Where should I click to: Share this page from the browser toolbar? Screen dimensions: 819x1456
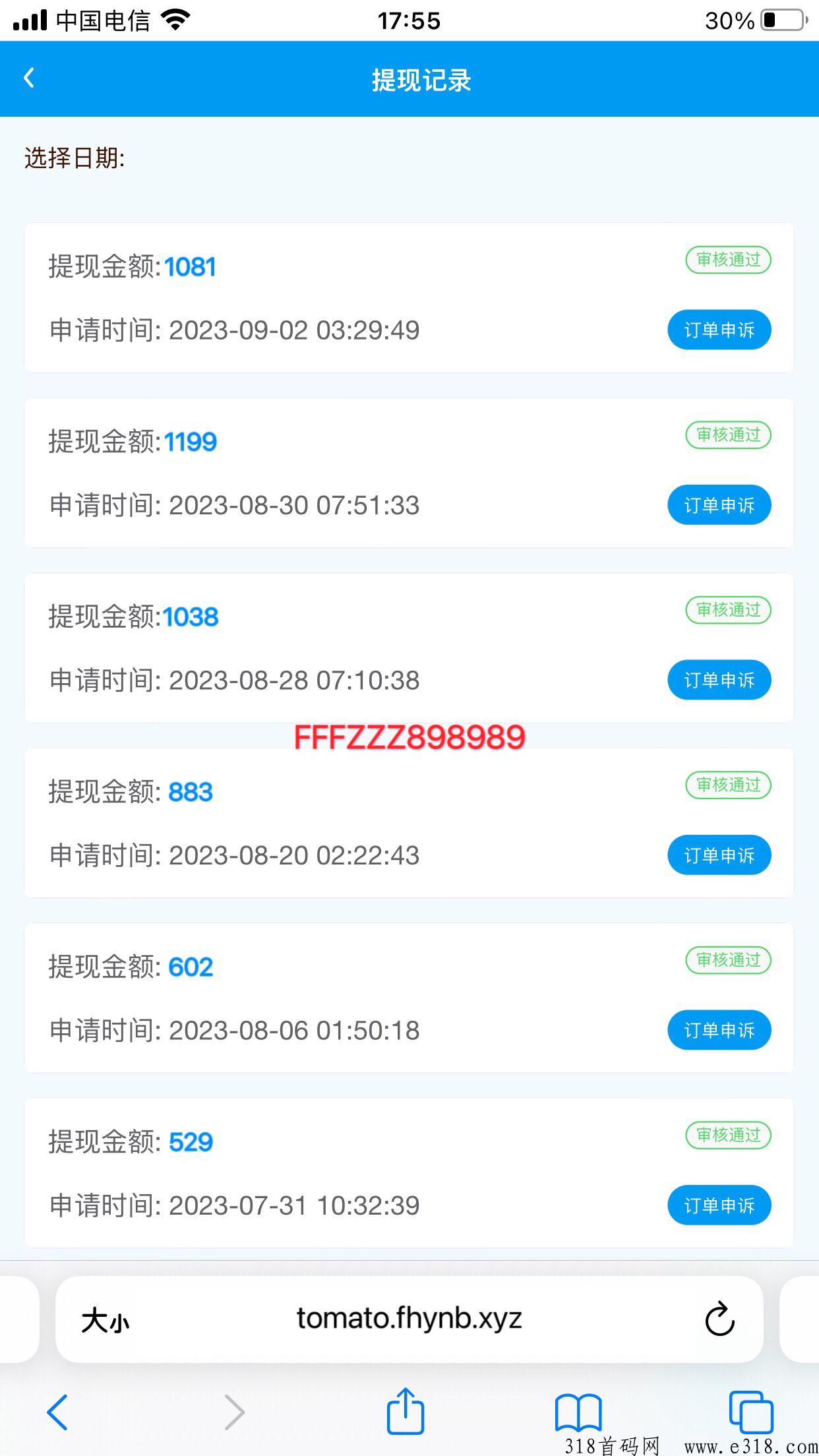point(405,1412)
